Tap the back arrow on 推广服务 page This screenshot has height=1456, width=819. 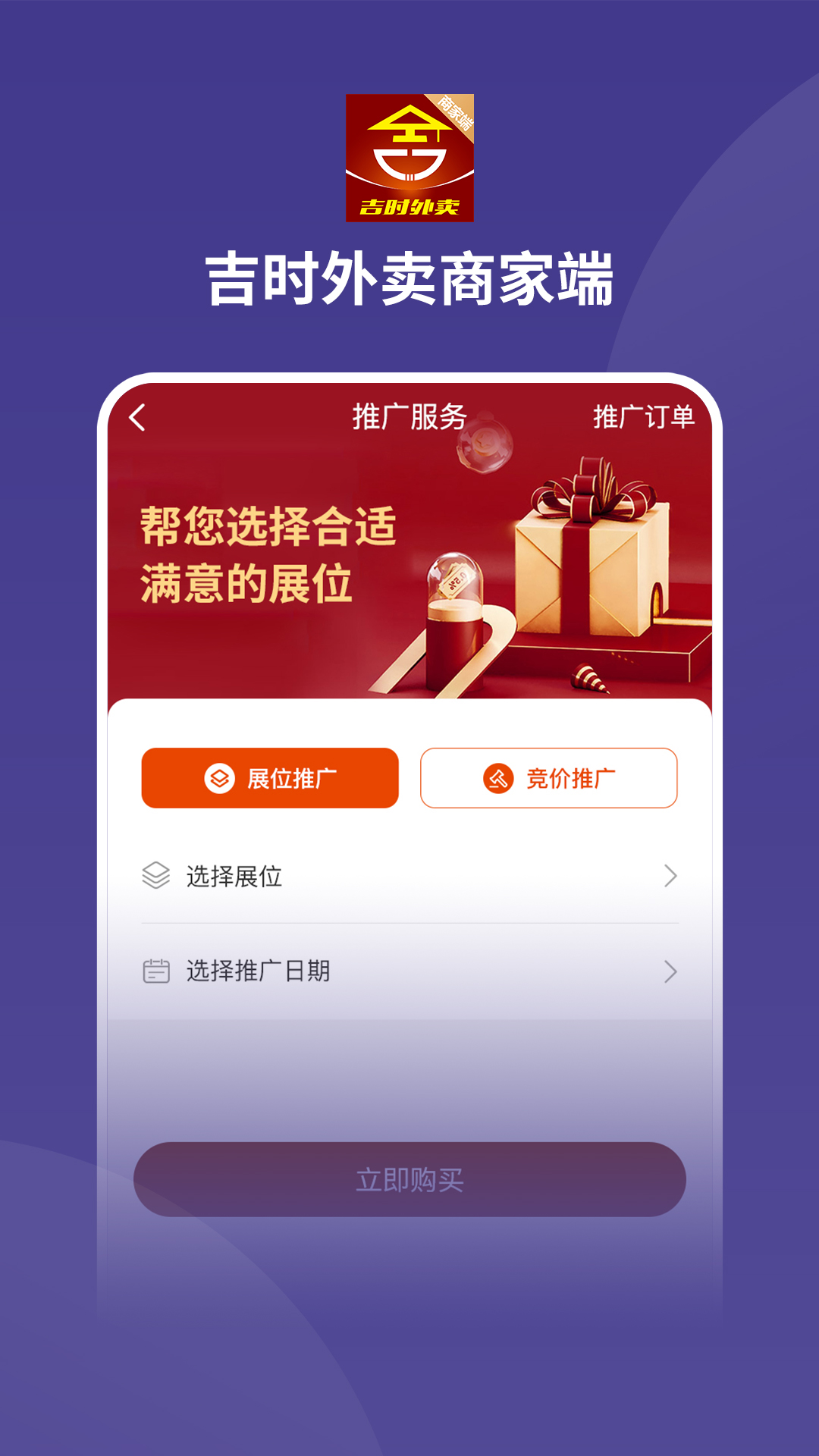pos(139,416)
